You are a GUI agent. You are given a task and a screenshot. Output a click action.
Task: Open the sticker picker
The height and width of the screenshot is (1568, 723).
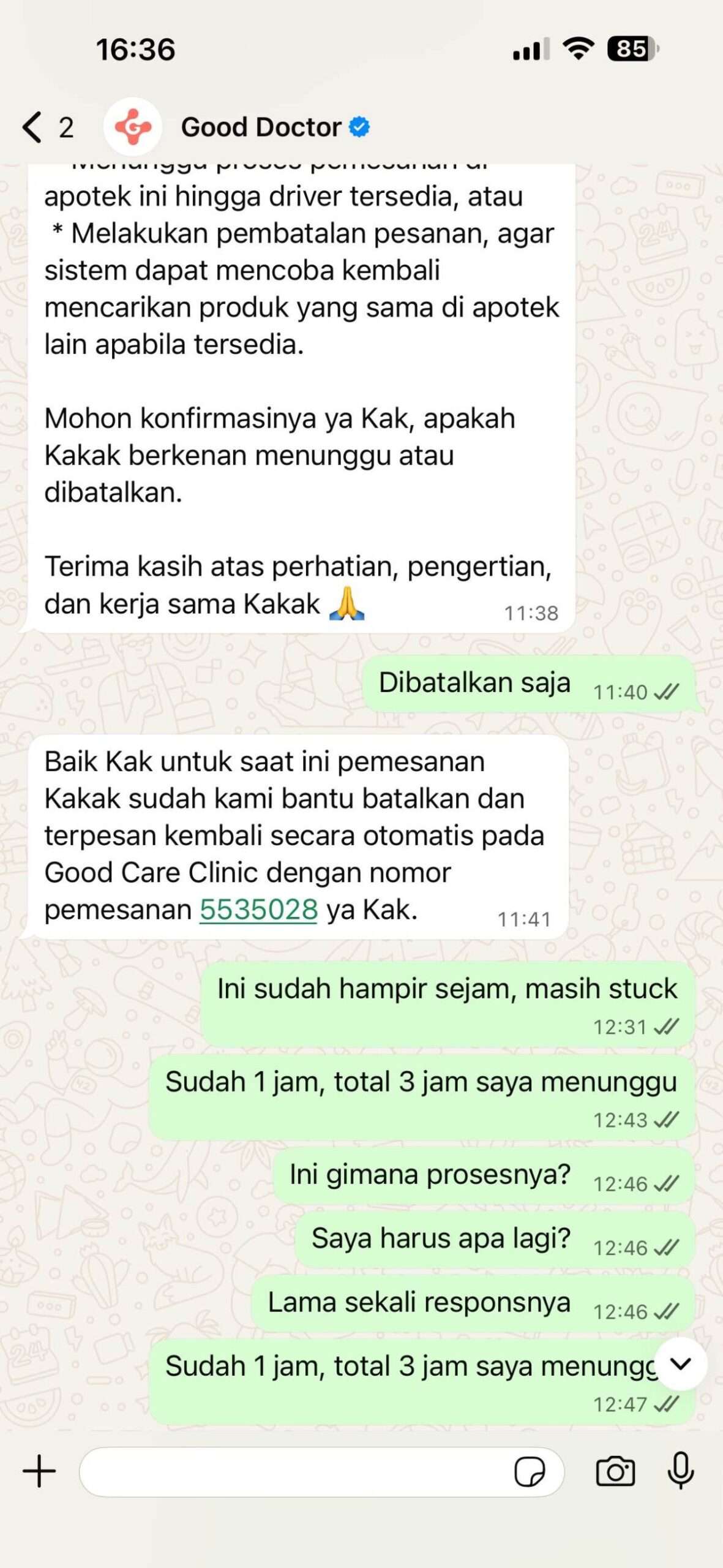pyautogui.click(x=530, y=1471)
